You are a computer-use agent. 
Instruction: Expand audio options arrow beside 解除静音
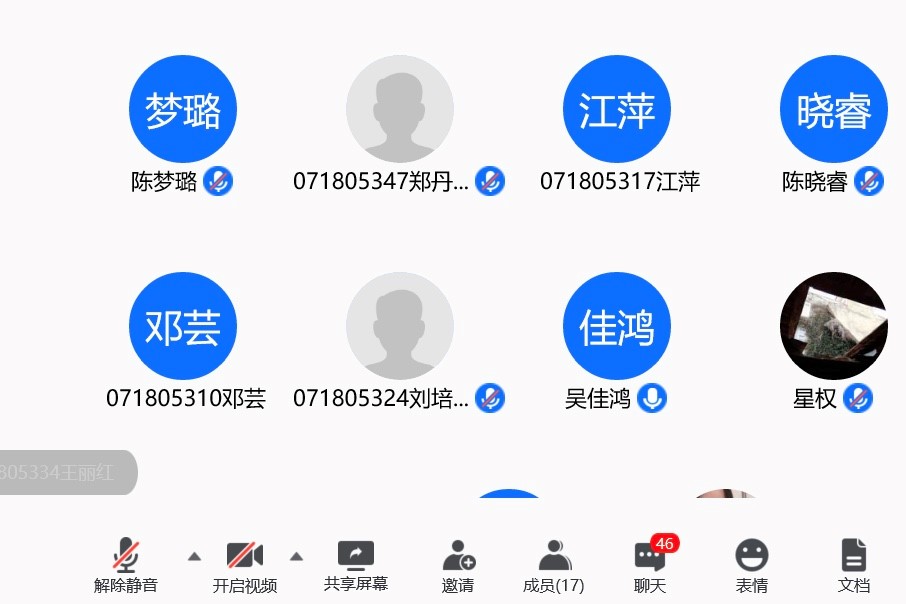pyautogui.click(x=195, y=556)
